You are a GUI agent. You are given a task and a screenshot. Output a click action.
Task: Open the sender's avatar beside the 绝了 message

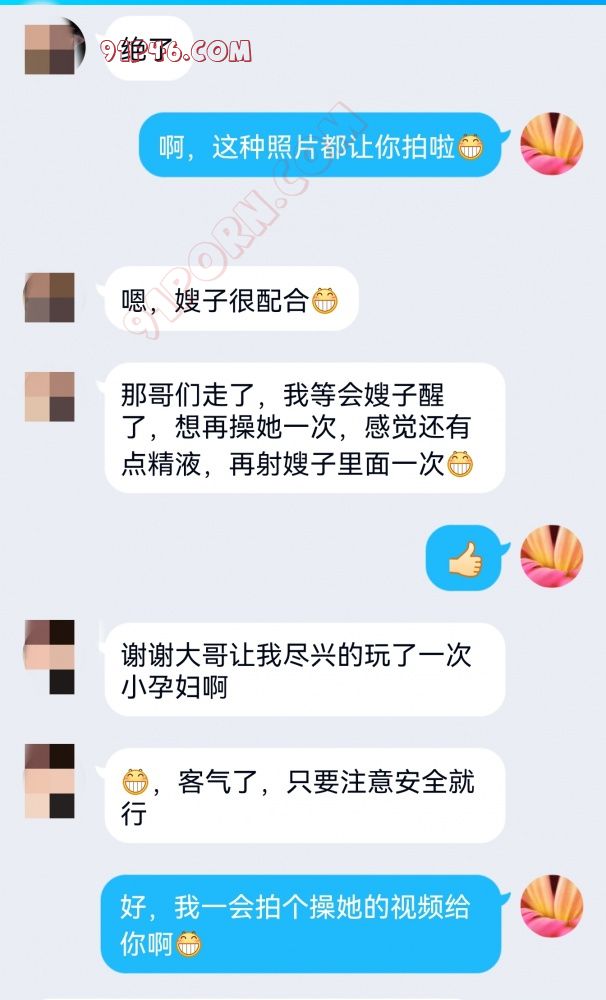pyautogui.click(x=50, y=47)
